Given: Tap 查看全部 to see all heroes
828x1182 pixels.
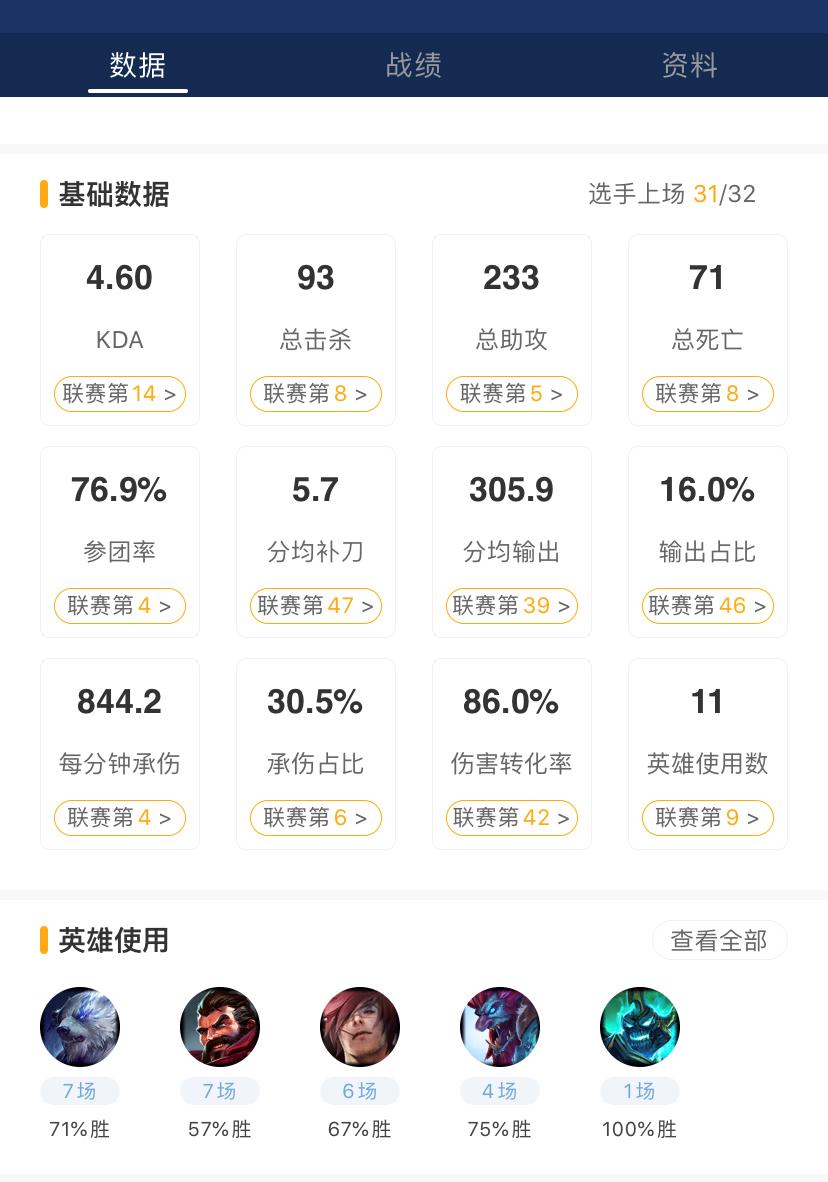Looking at the screenshot, I should point(719,941).
